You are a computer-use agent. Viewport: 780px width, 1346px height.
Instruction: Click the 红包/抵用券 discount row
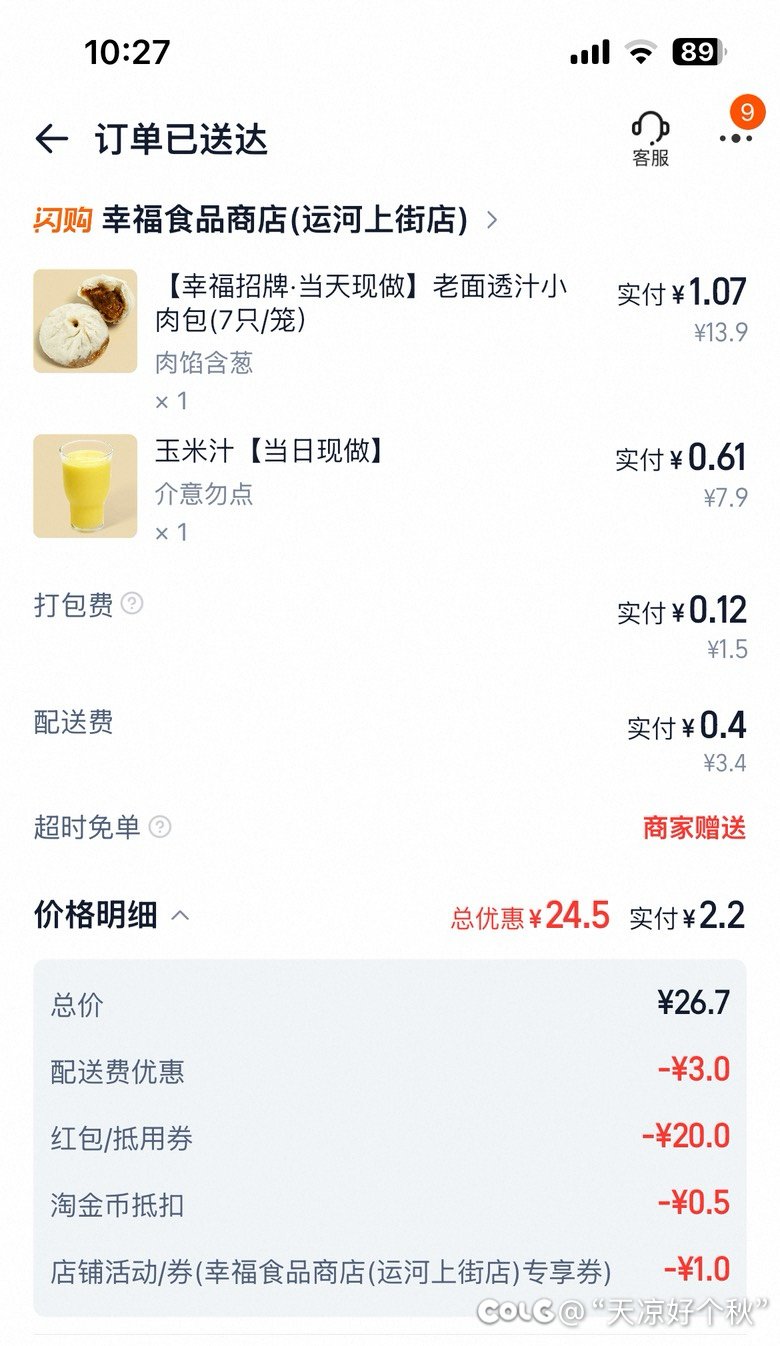[390, 1136]
